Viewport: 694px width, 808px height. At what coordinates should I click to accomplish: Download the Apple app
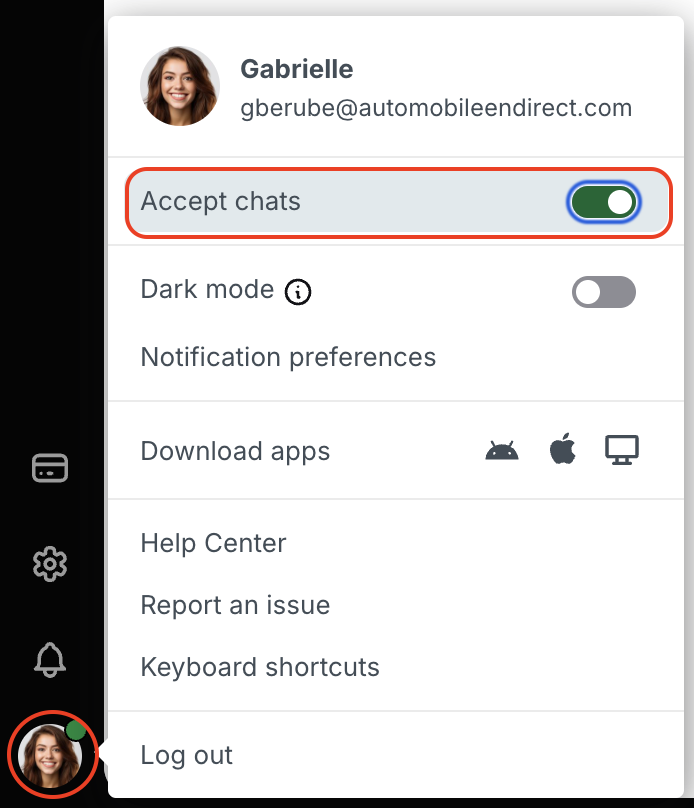tap(563, 451)
